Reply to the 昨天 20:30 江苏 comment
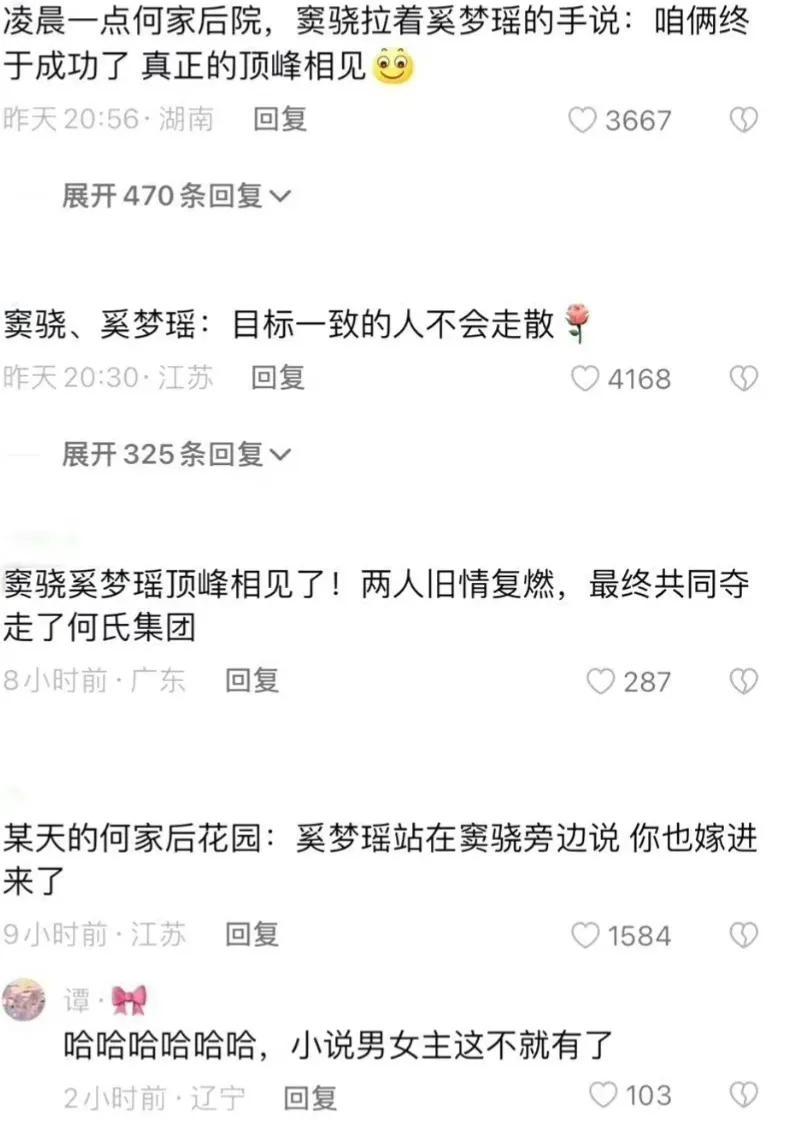This screenshot has height=1133, width=791. point(278,378)
